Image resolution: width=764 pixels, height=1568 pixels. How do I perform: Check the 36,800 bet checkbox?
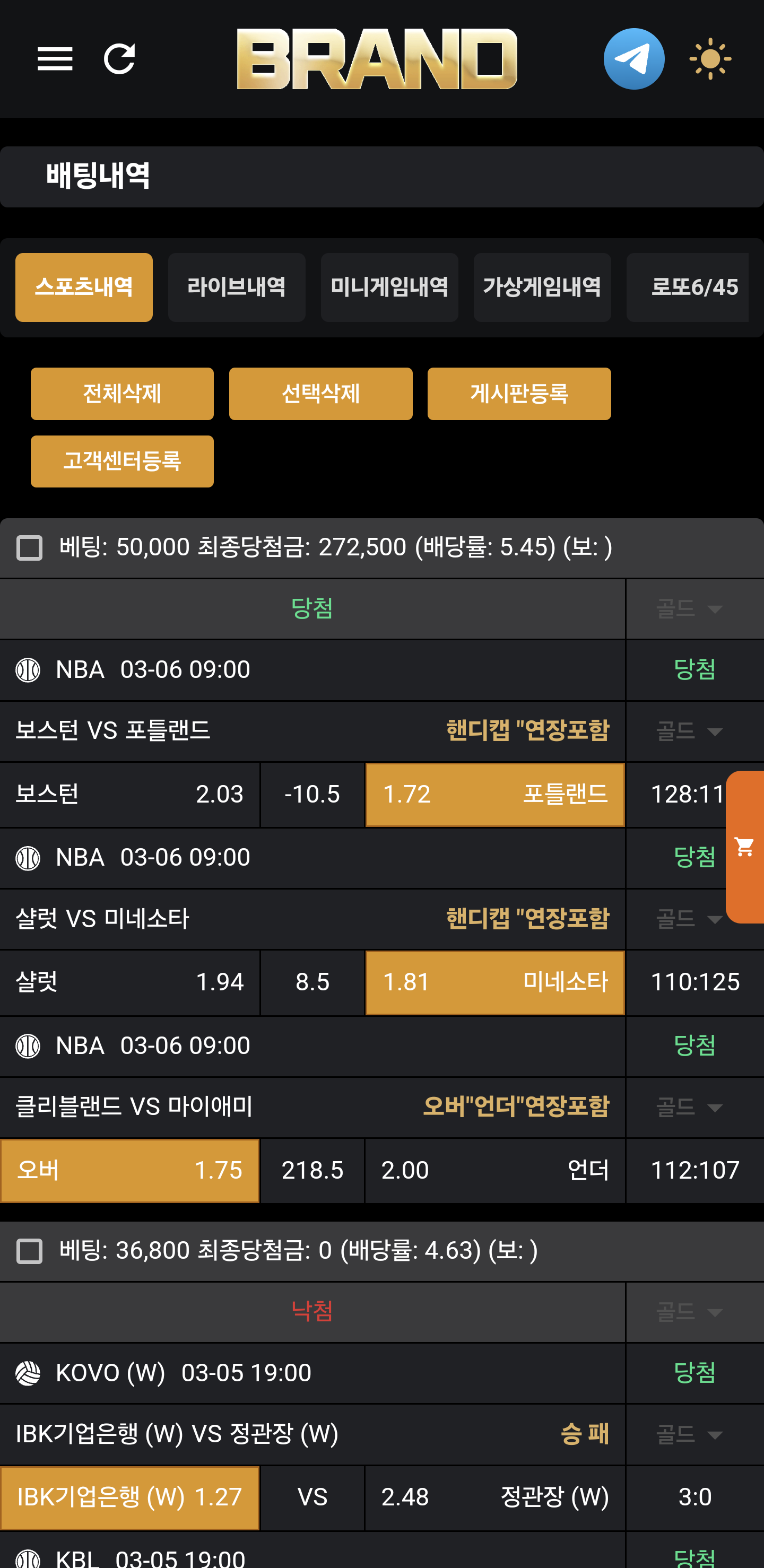(29, 1251)
